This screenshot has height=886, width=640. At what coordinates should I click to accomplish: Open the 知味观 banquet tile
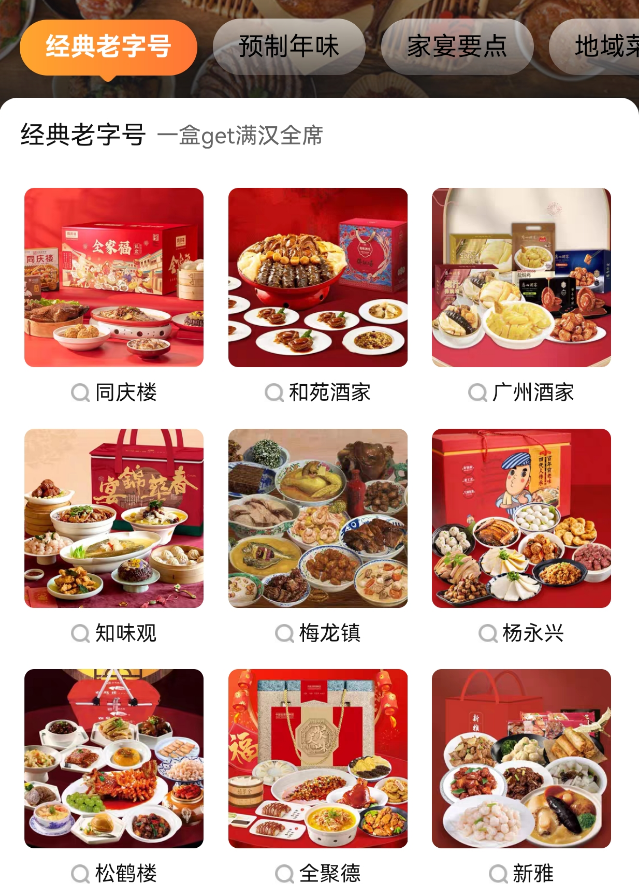(x=114, y=518)
